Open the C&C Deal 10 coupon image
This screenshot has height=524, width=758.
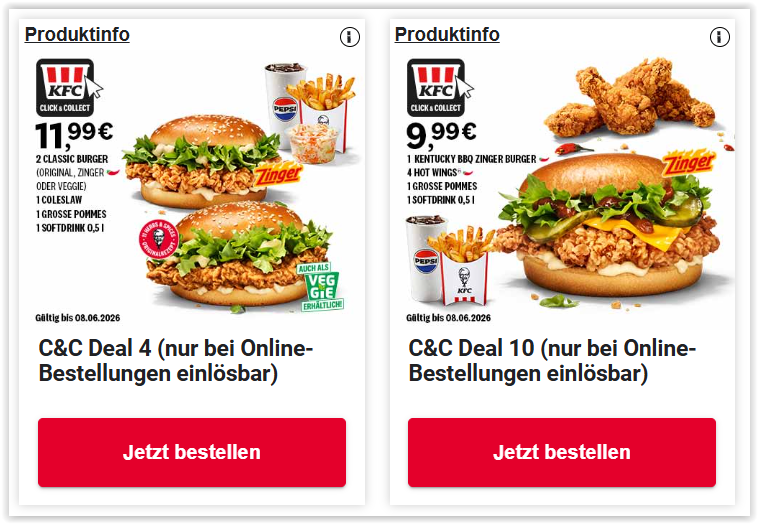563,190
